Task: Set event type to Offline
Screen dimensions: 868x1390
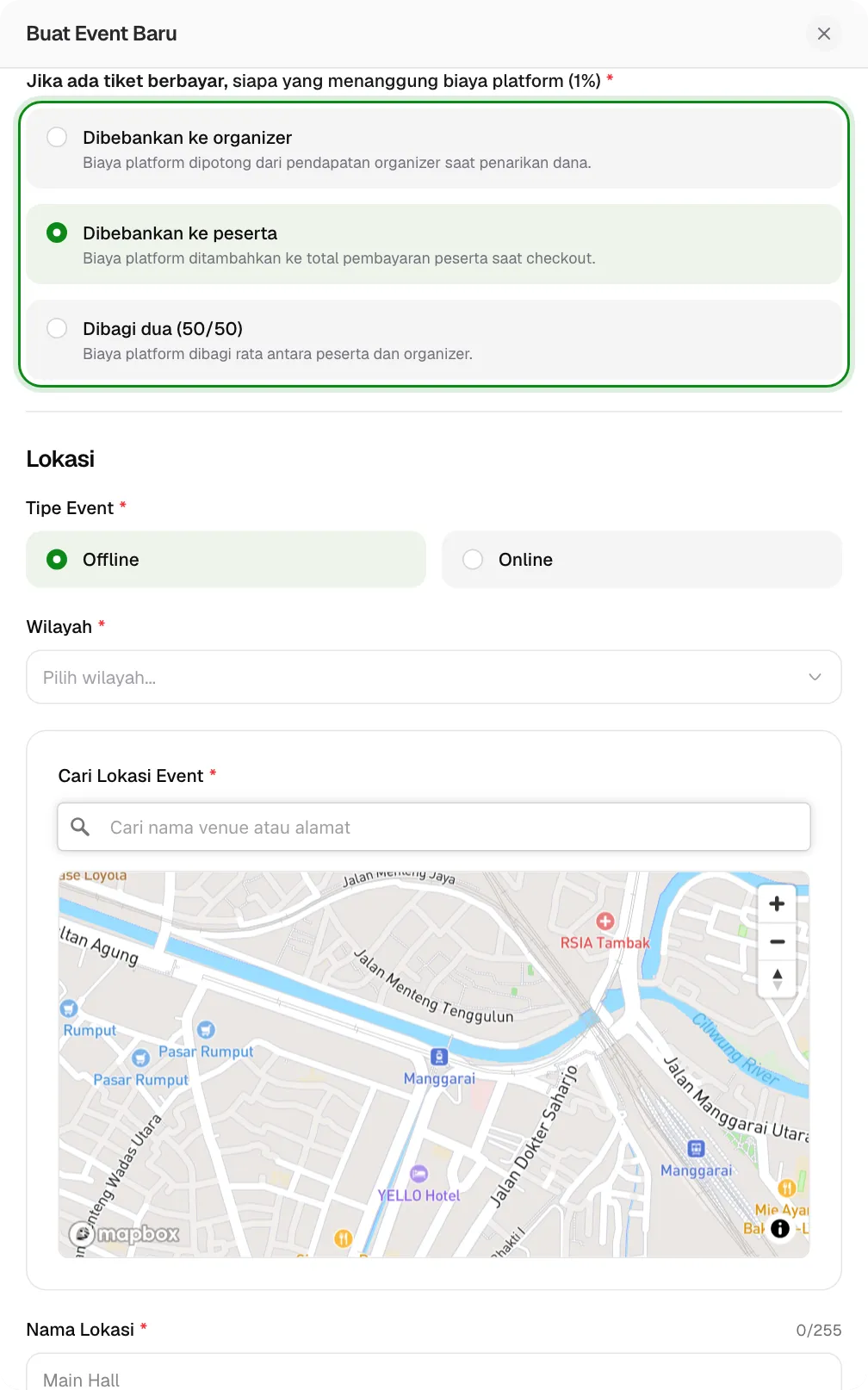Action: [x=226, y=560]
